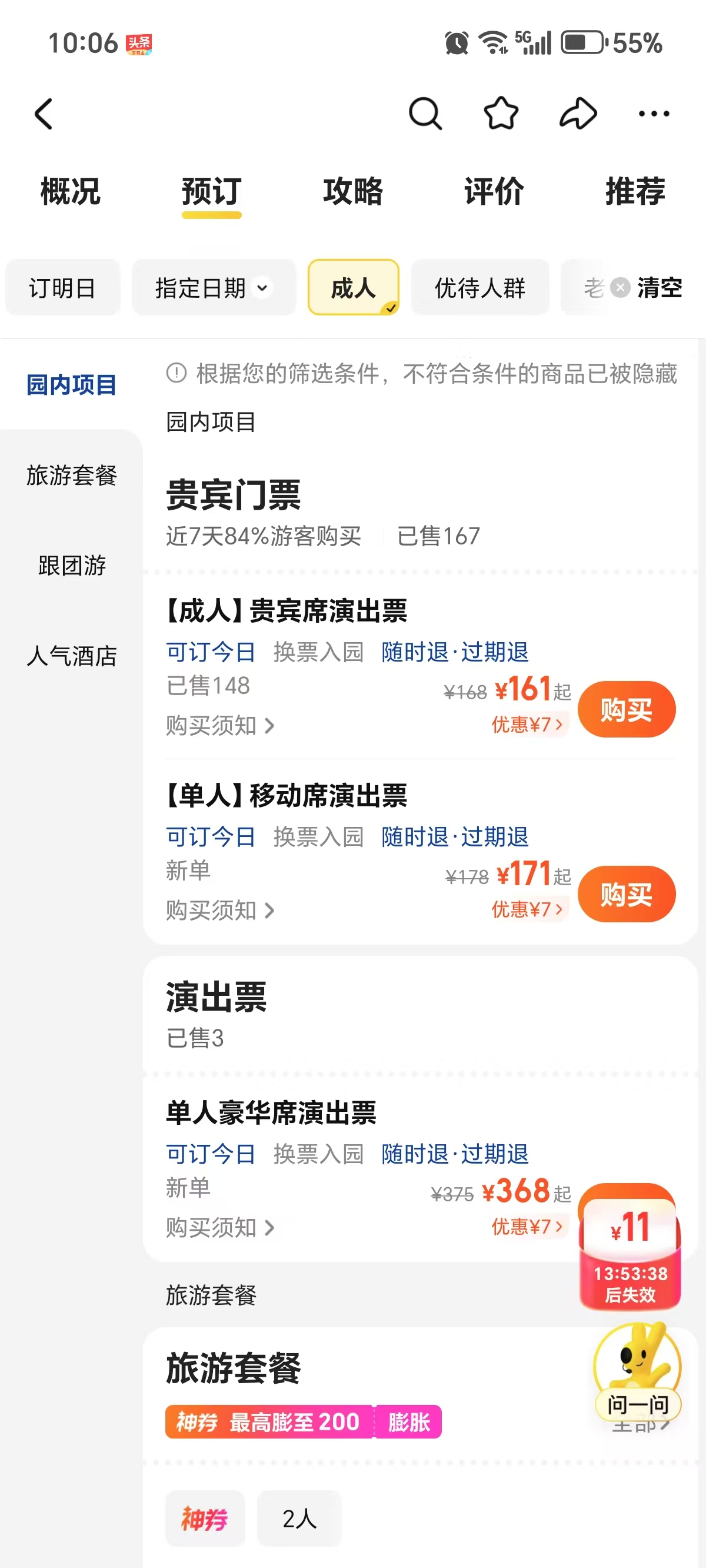The width and height of the screenshot is (706, 1568).
Task: Deselect the 成人 filter chip
Action: [x=354, y=288]
